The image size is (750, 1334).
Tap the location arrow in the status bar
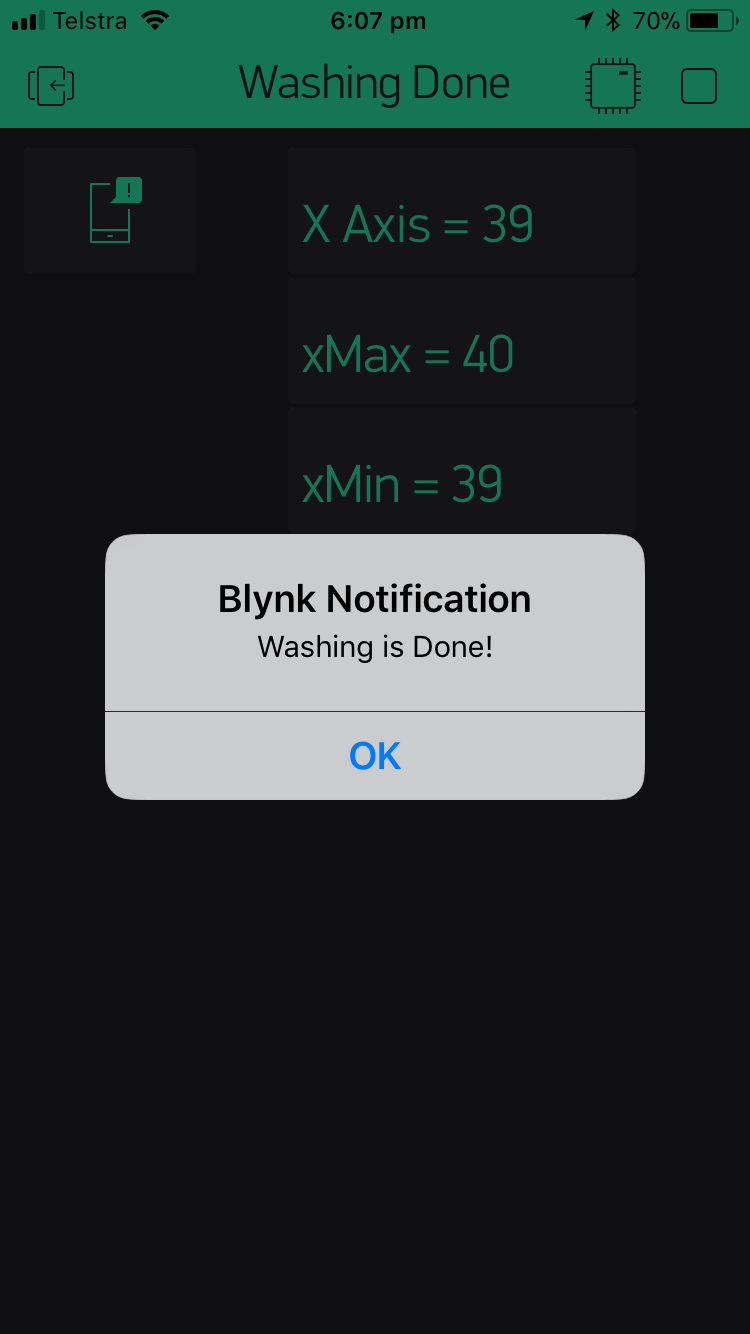[x=585, y=17]
